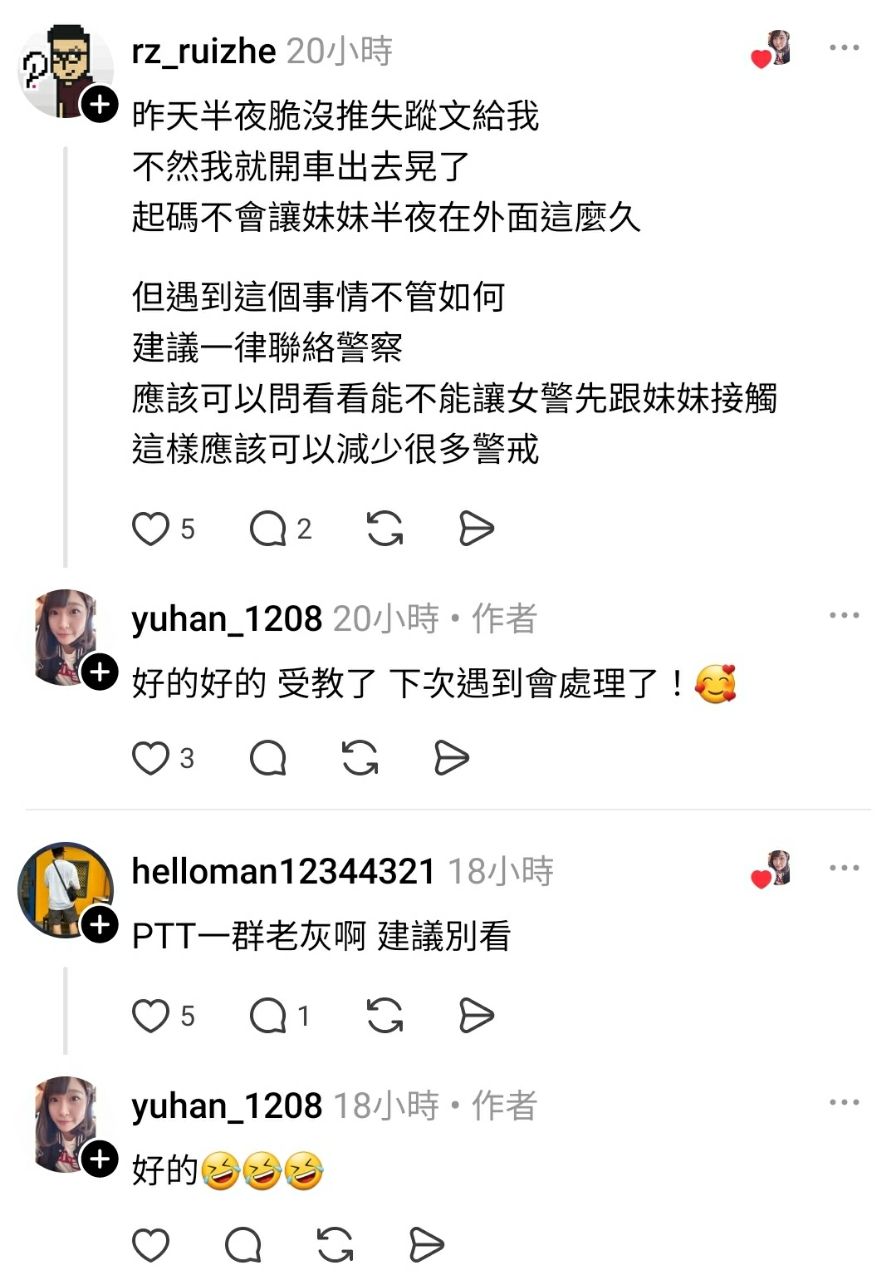Screen dimensions: 896x1280
Task: Open helloman12344321's profile from username
Action: (283, 872)
